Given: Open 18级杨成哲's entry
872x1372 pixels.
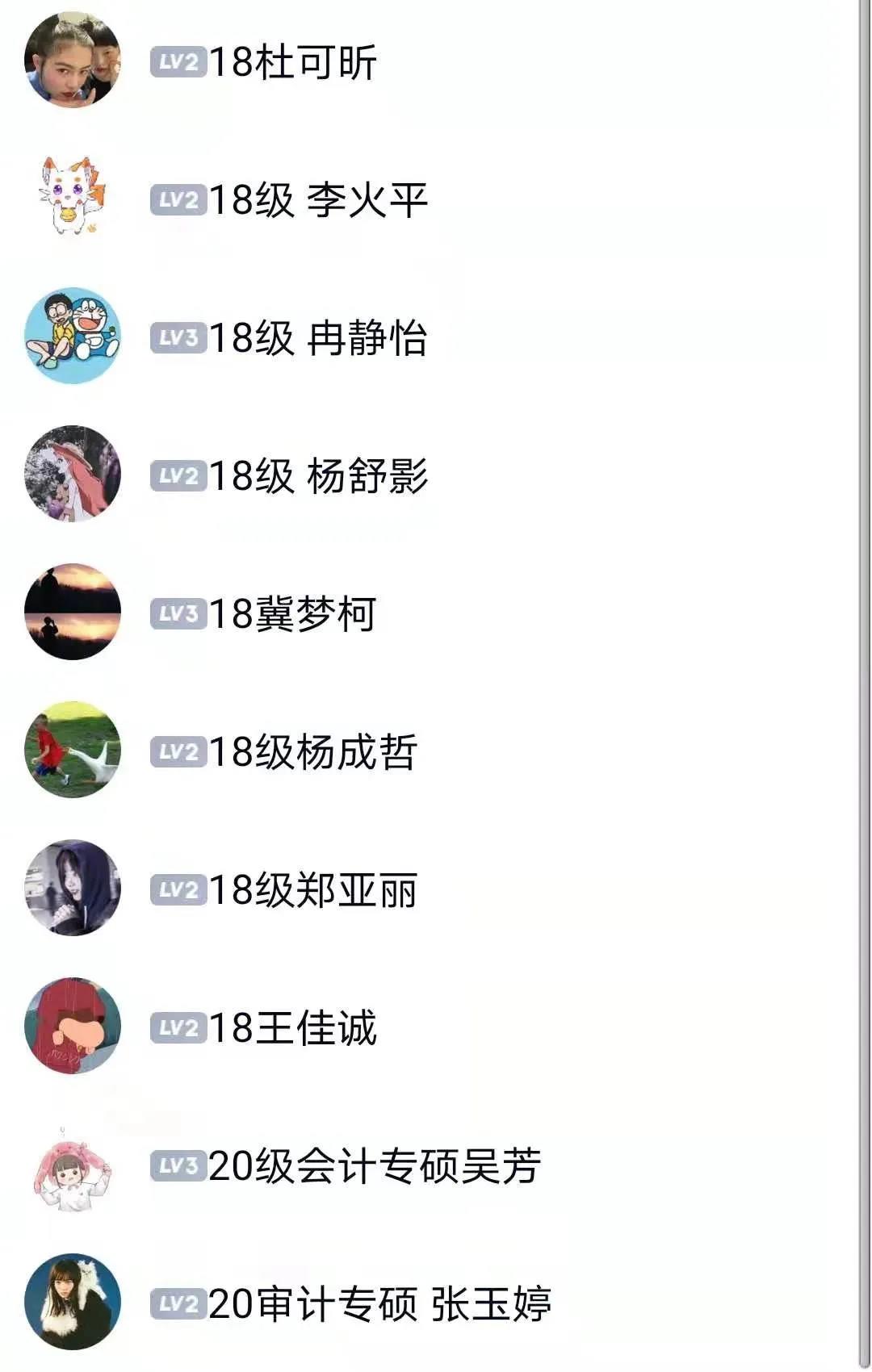Looking at the screenshot, I should [312, 752].
